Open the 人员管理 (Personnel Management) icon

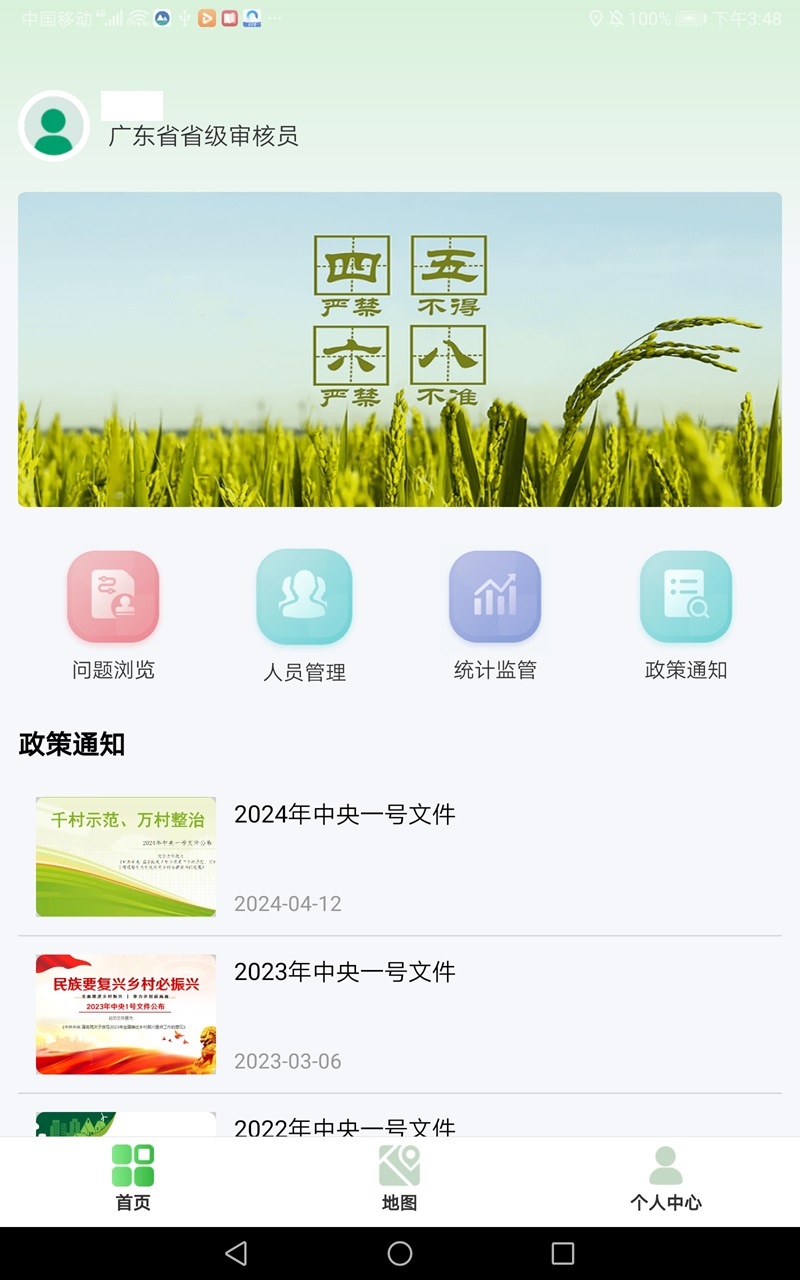[x=304, y=597]
